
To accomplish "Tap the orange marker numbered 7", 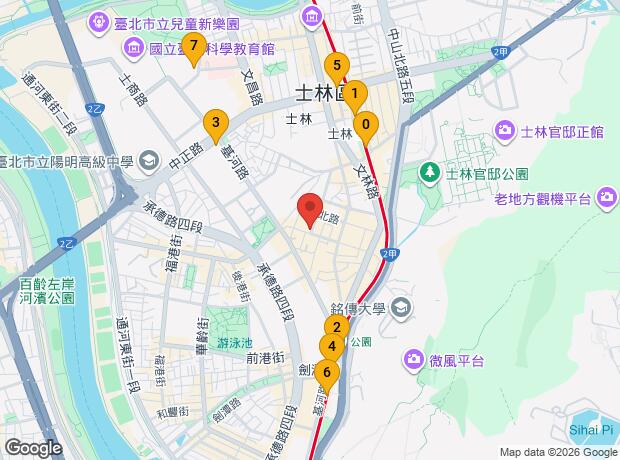I will click(x=193, y=49).
